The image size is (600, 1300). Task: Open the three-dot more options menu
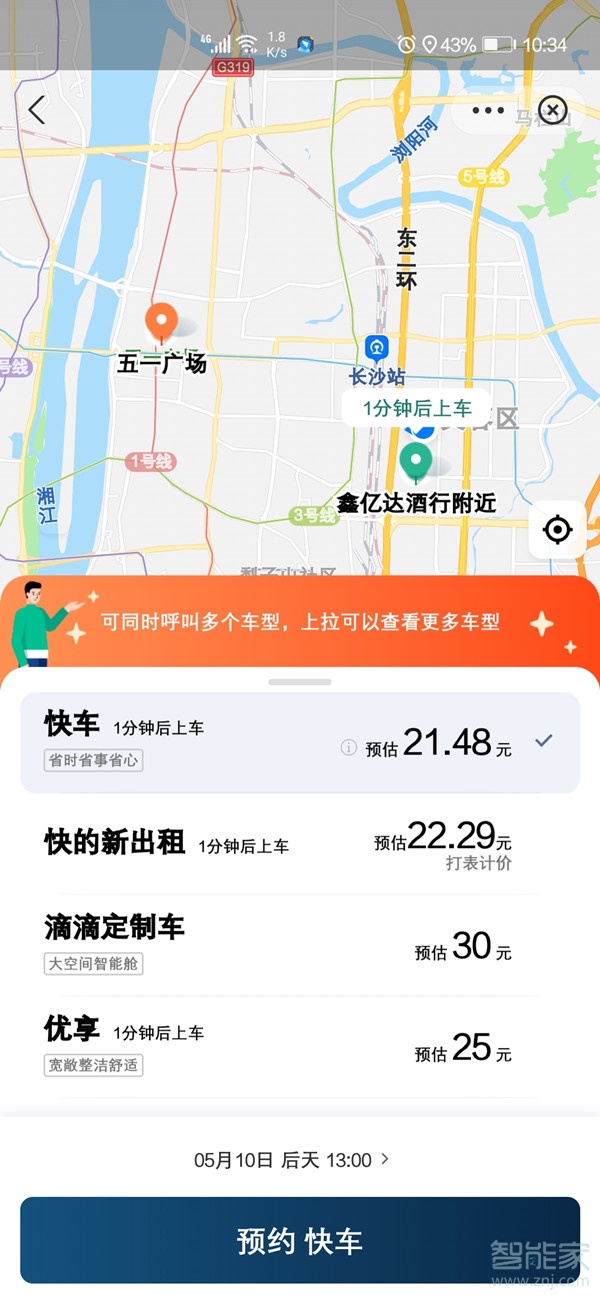point(488,111)
